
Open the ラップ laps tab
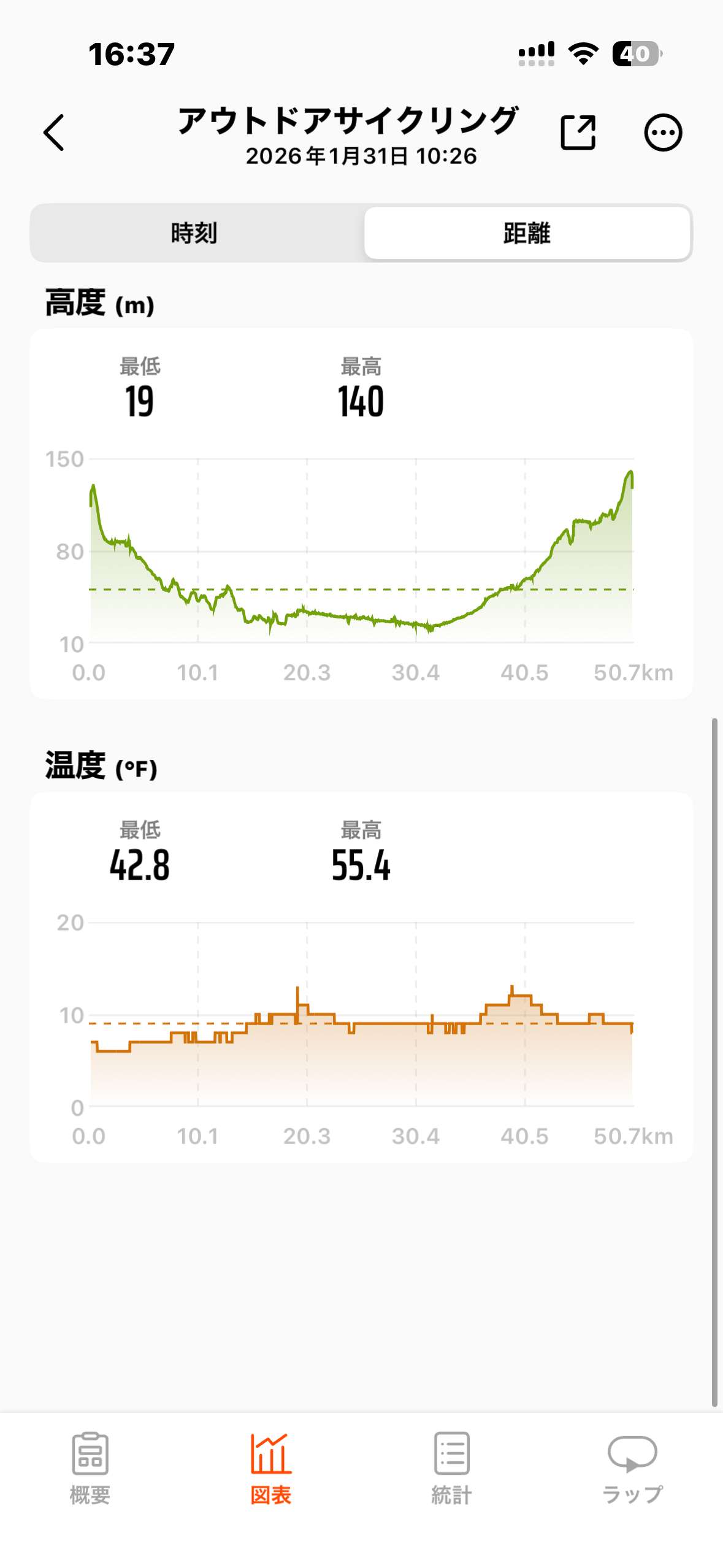click(632, 1468)
